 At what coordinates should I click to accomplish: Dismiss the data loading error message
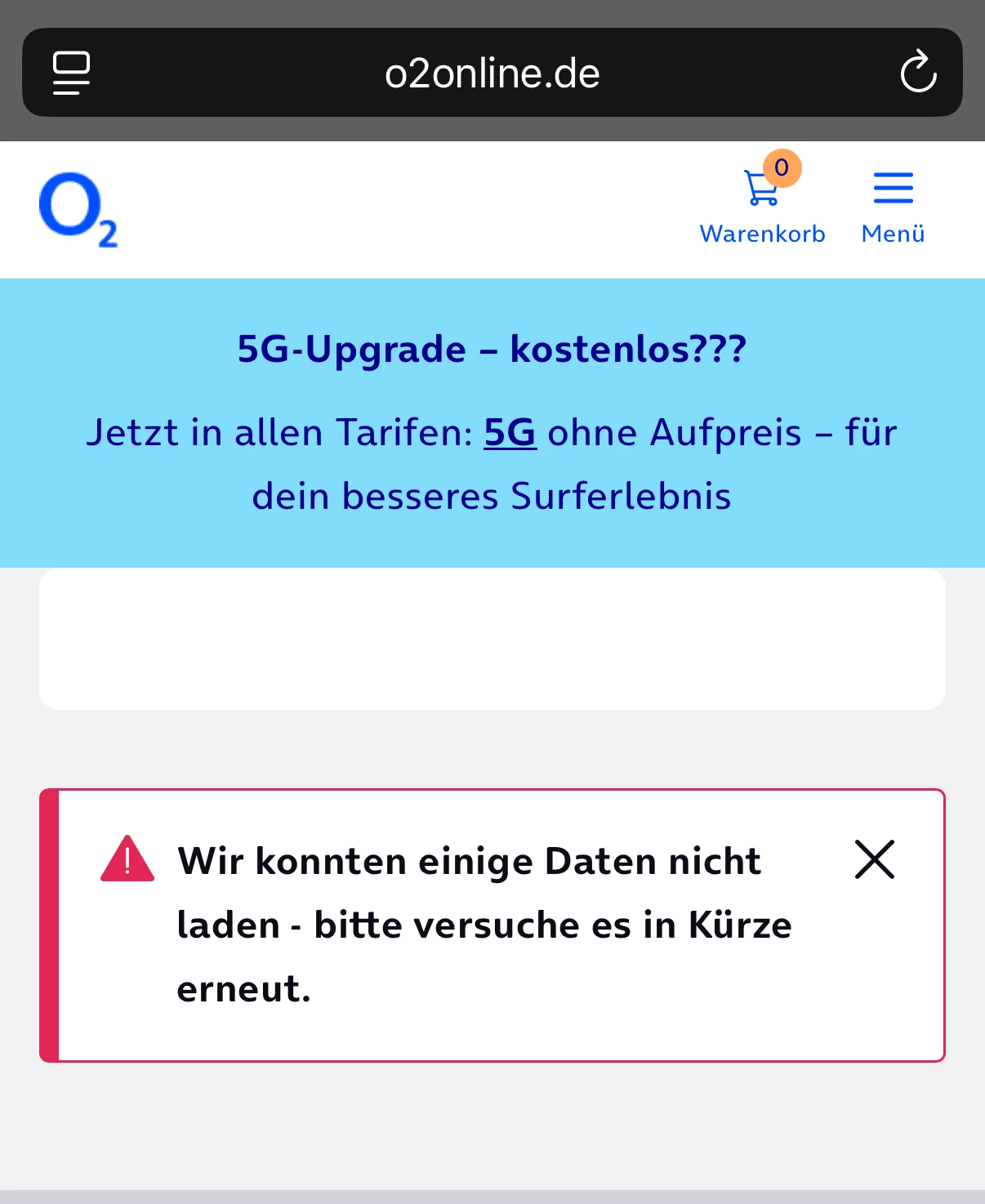pyautogui.click(x=874, y=859)
